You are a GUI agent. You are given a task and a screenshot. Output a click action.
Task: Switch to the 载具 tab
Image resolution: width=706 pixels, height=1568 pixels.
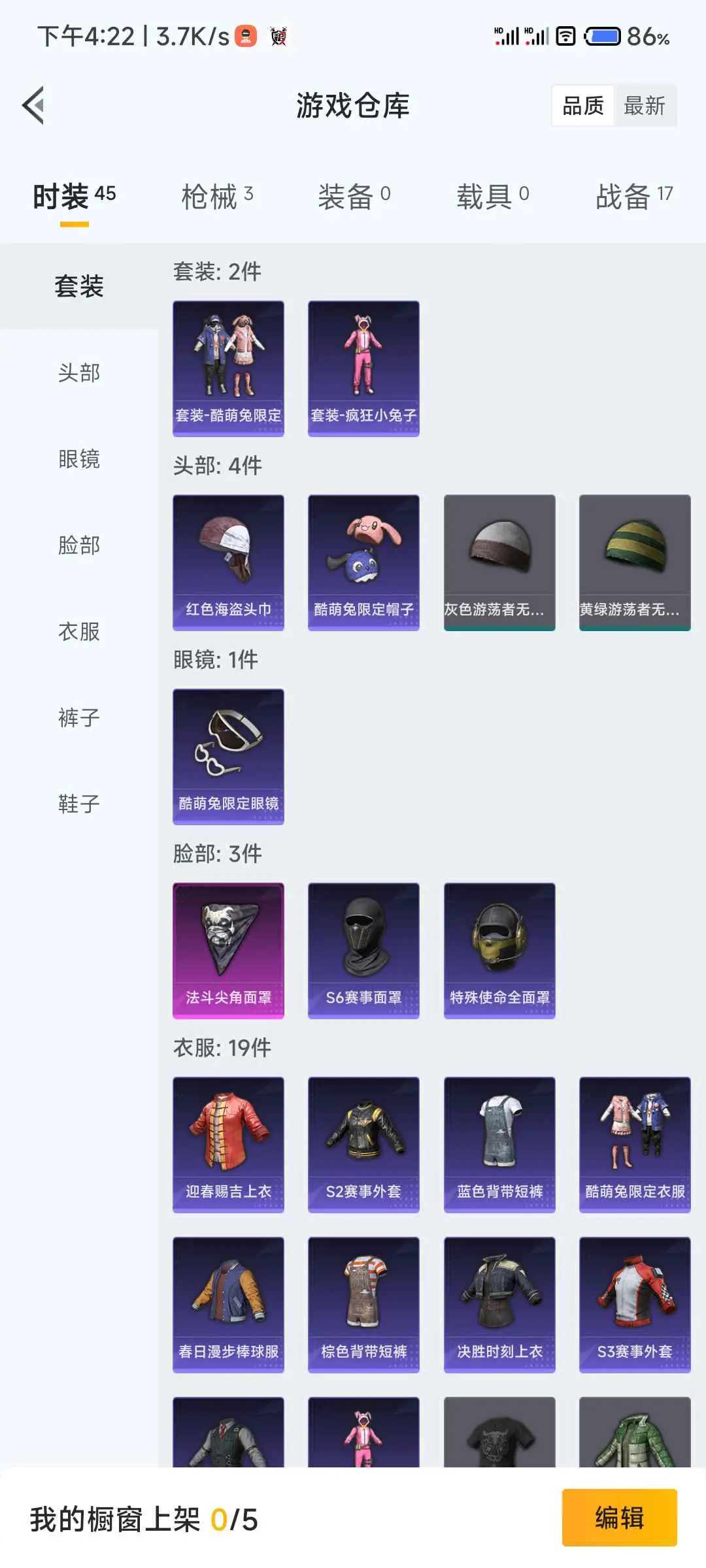(492, 196)
